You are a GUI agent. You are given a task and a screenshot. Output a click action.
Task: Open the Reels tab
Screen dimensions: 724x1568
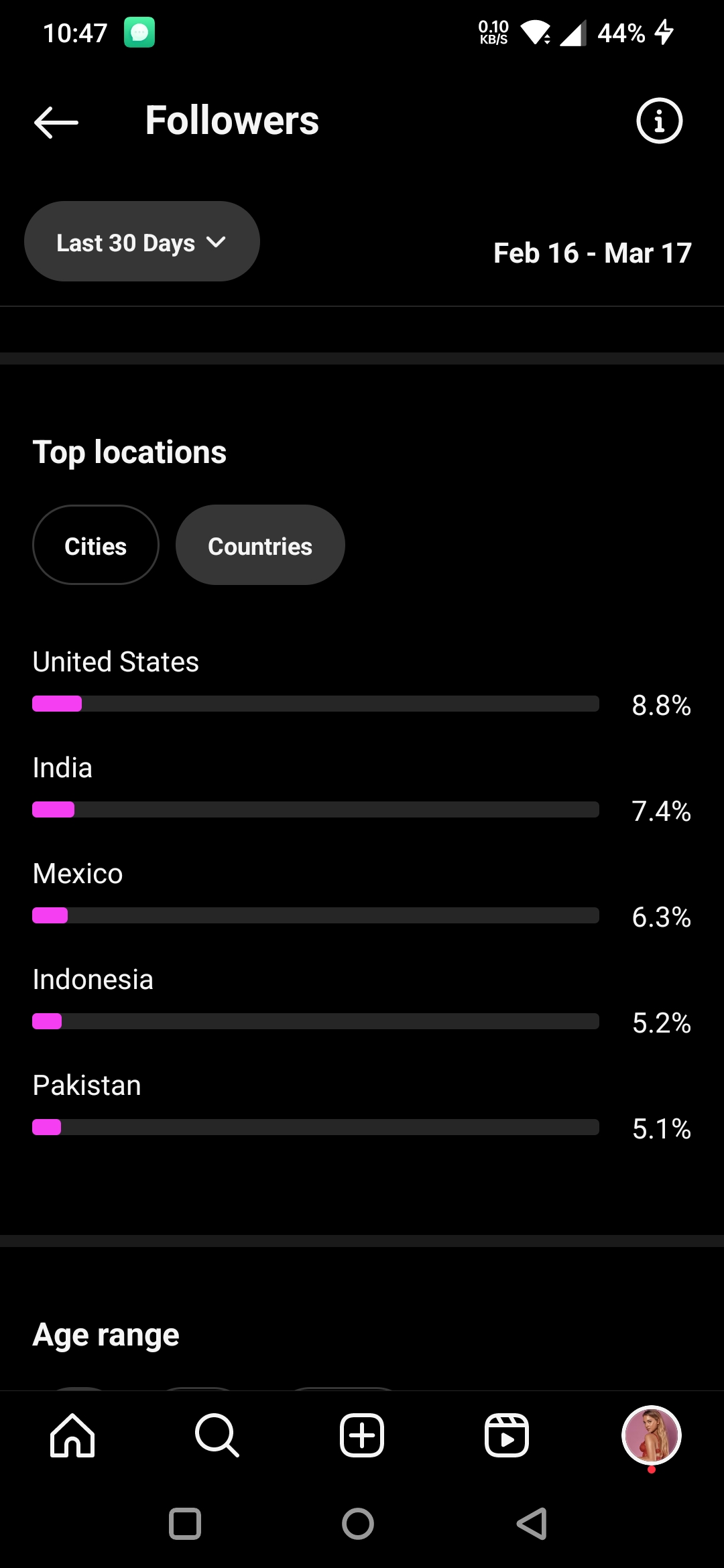coord(507,1435)
